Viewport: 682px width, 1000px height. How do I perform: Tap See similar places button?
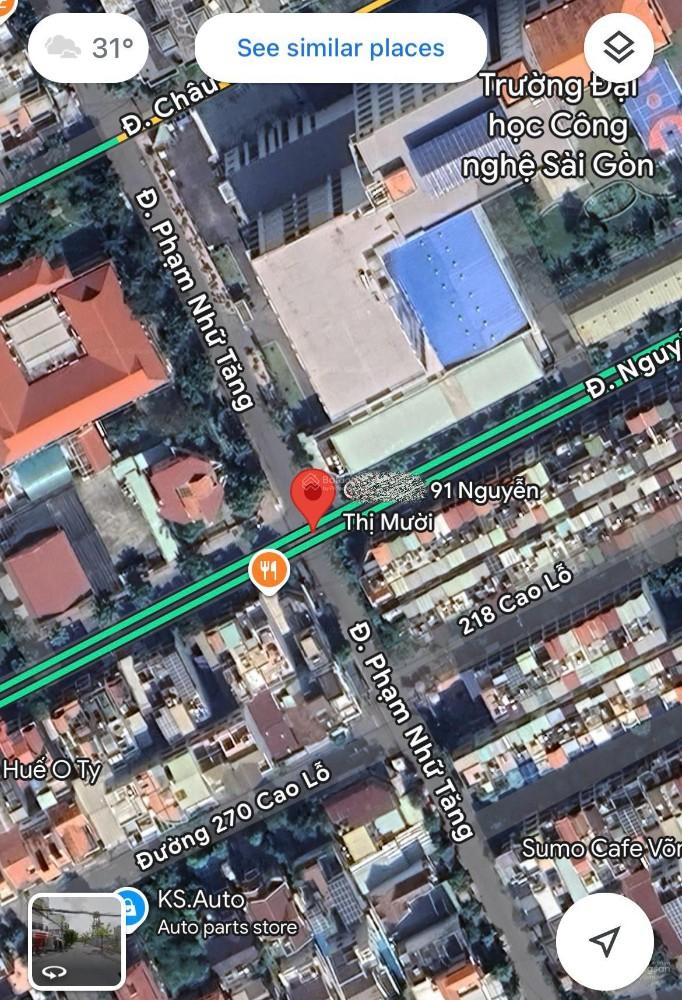340,48
